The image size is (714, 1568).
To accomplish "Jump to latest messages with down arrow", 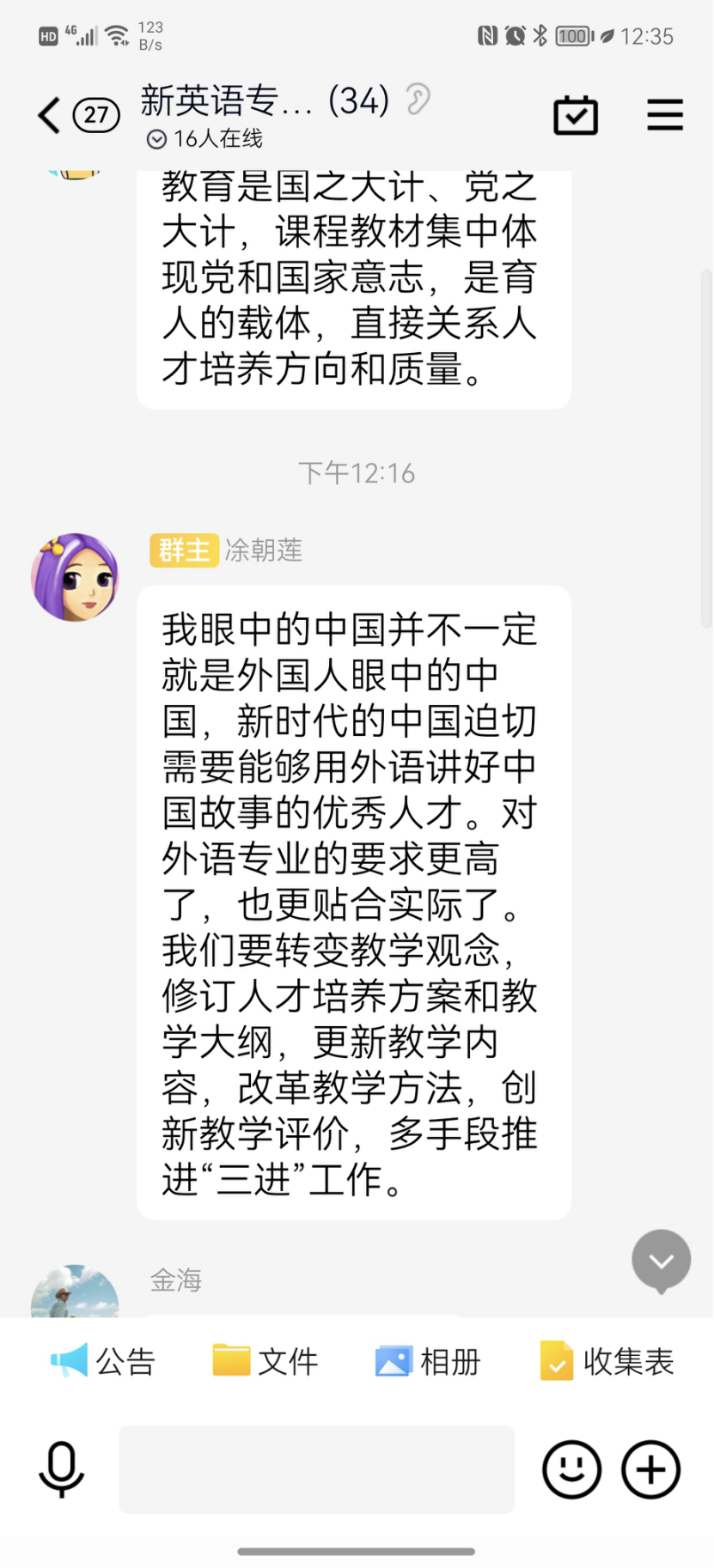I will point(661,1261).
